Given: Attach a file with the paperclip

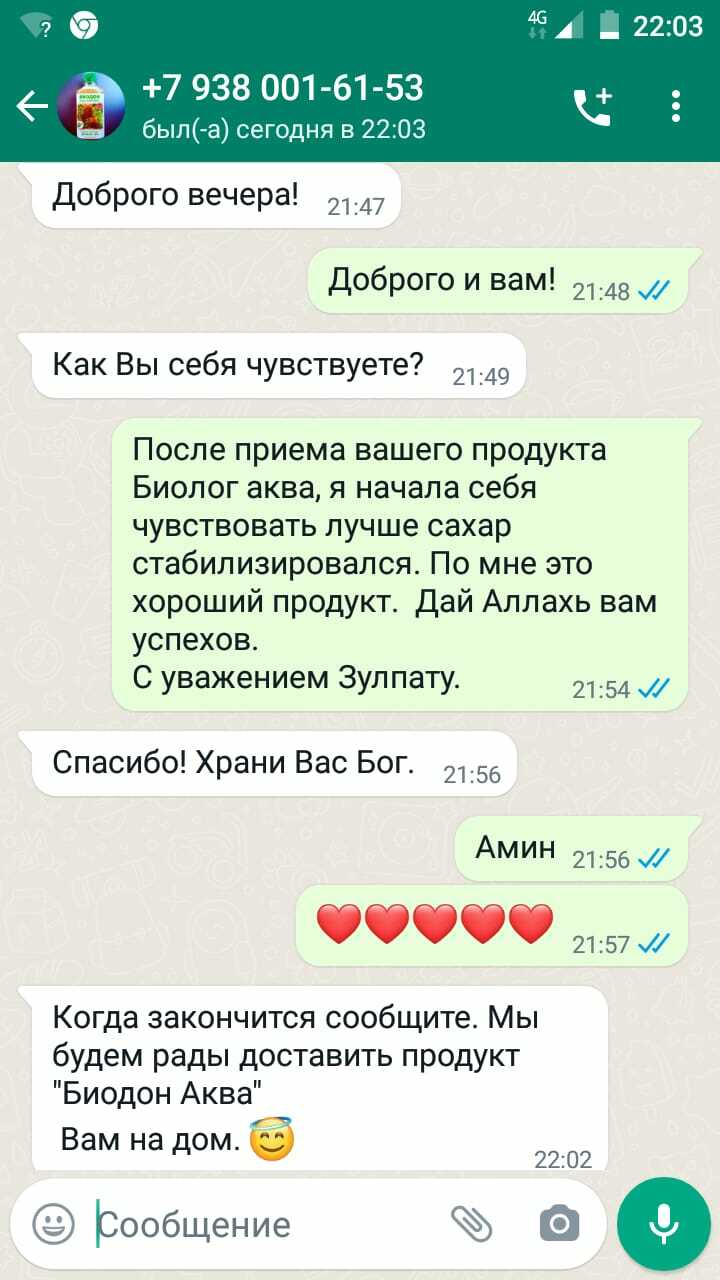Looking at the screenshot, I should [x=472, y=1223].
